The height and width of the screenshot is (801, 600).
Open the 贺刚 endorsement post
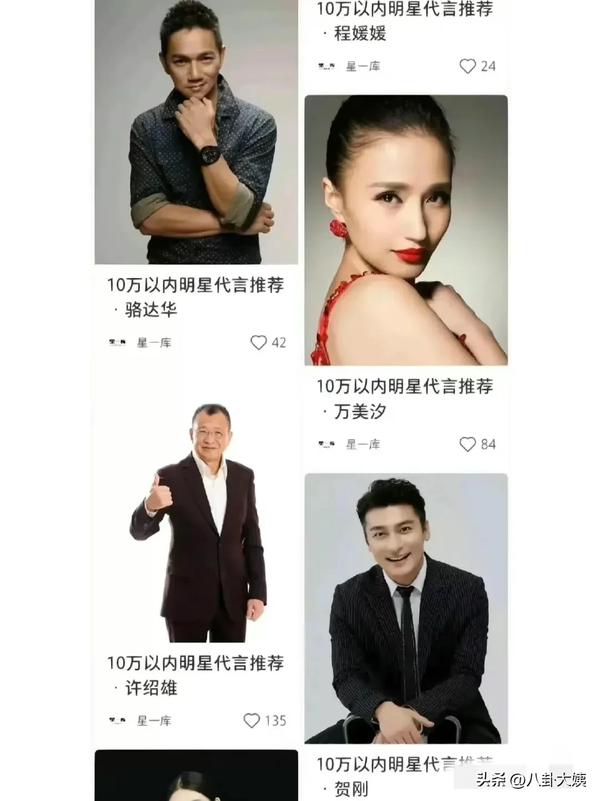(405, 608)
